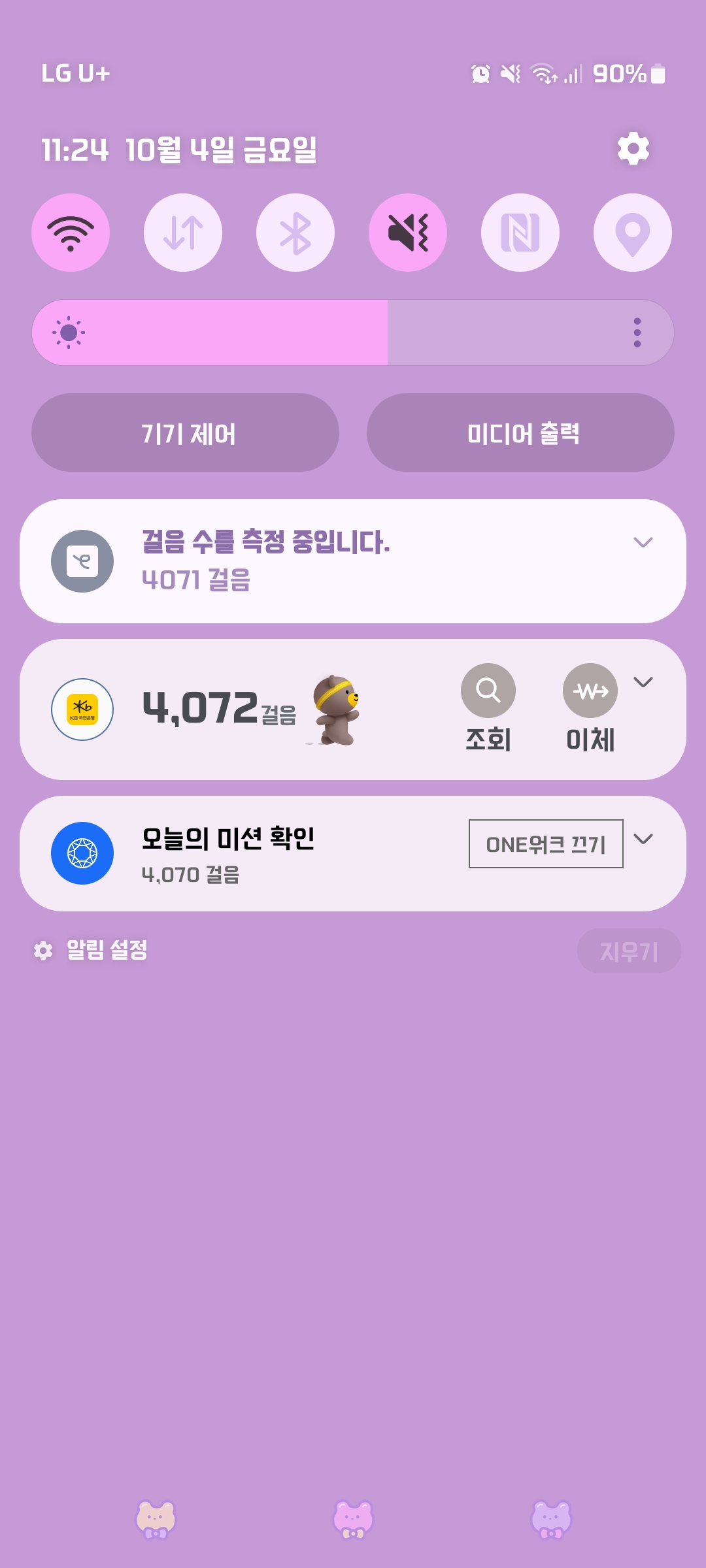Screen dimensions: 706x1568
Task: Expand the KB step count notification
Action: tap(643, 682)
